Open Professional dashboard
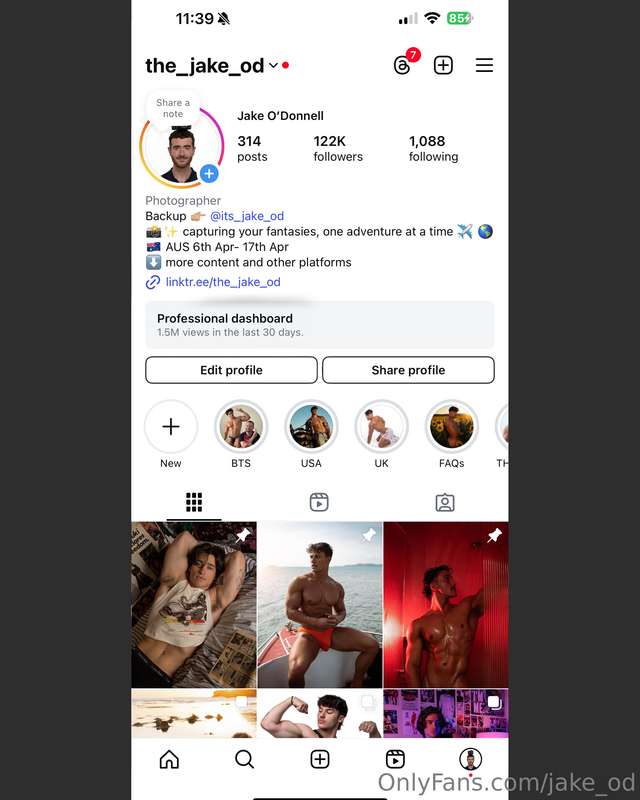640x800 pixels. 320,324
